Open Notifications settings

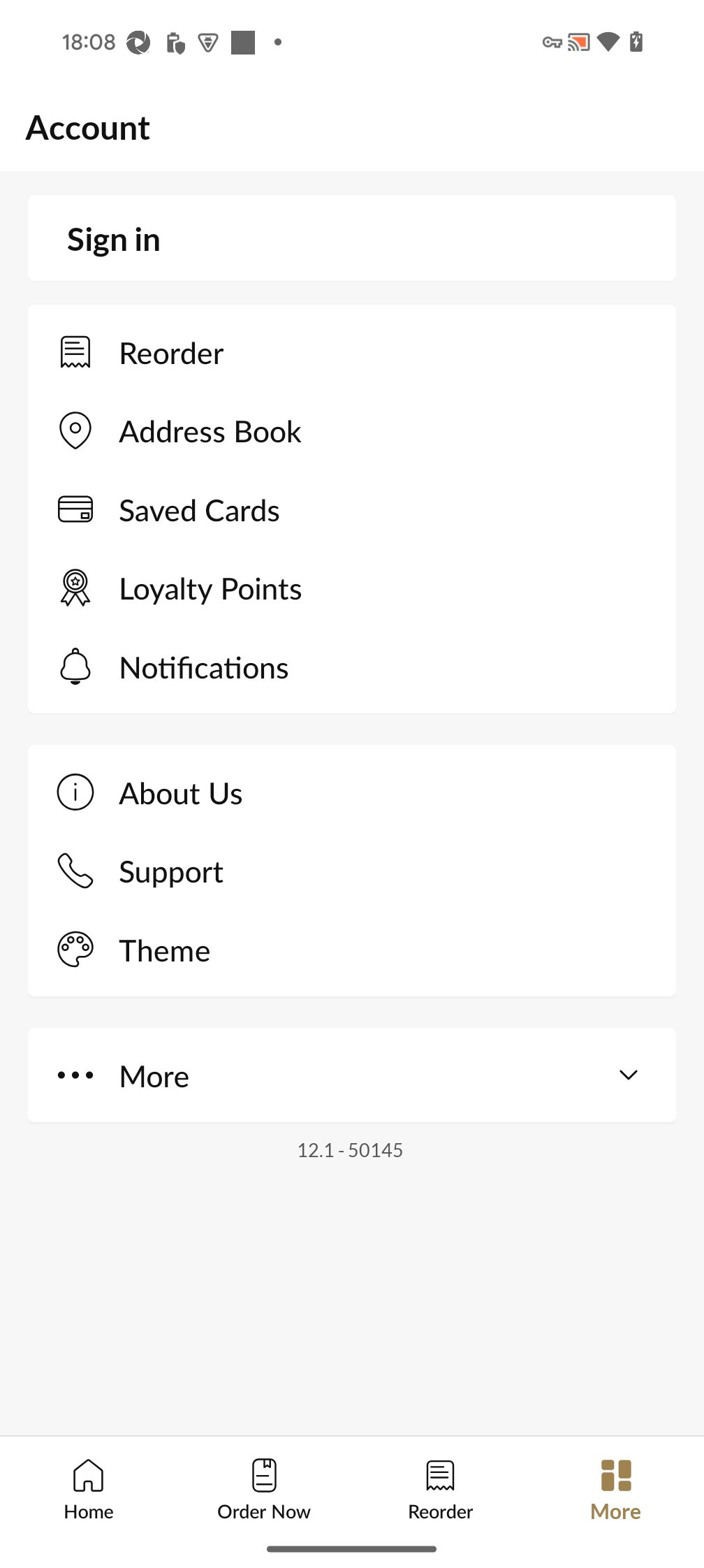[203, 668]
